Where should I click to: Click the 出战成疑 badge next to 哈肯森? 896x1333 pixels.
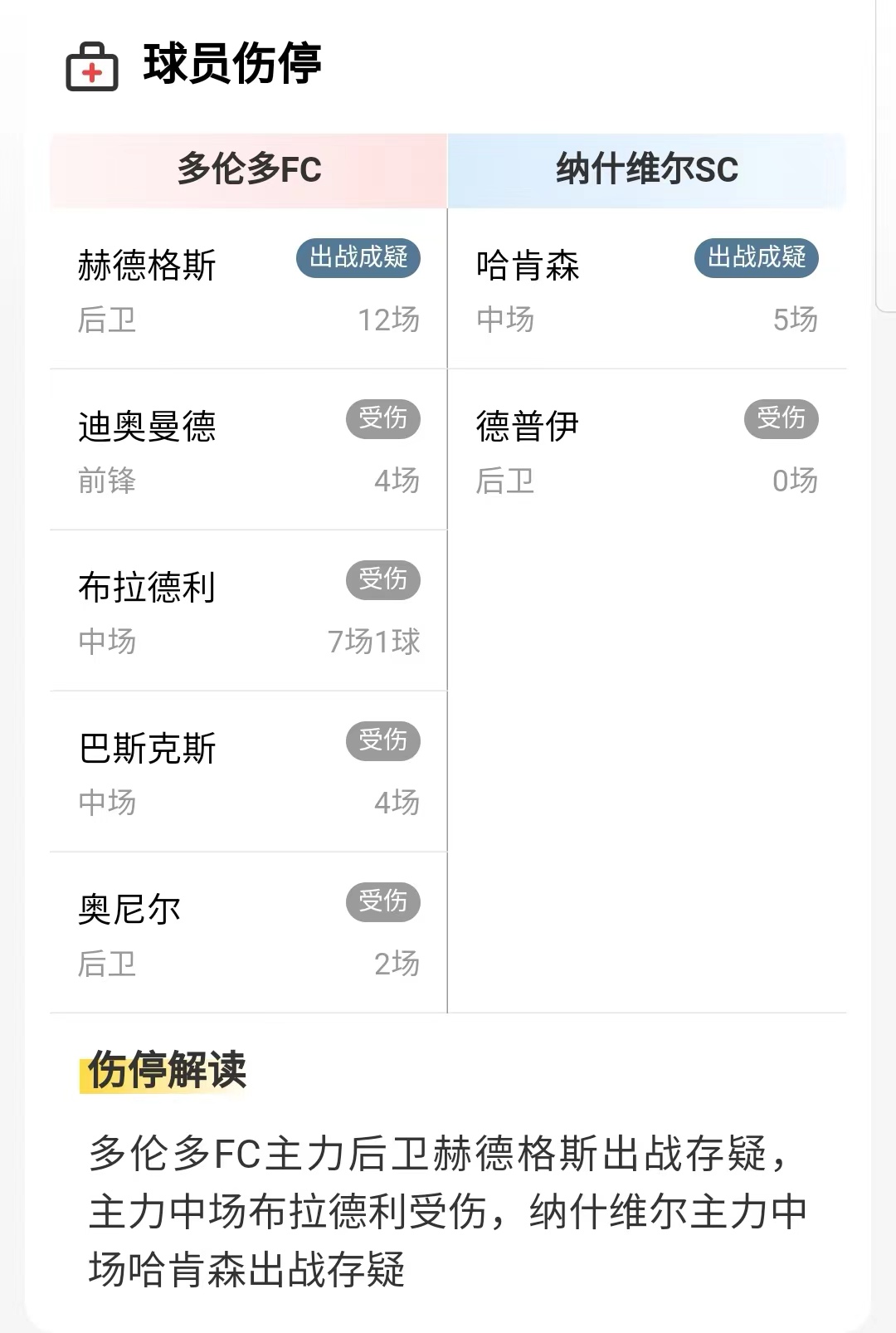pyautogui.click(x=757, y=258)
